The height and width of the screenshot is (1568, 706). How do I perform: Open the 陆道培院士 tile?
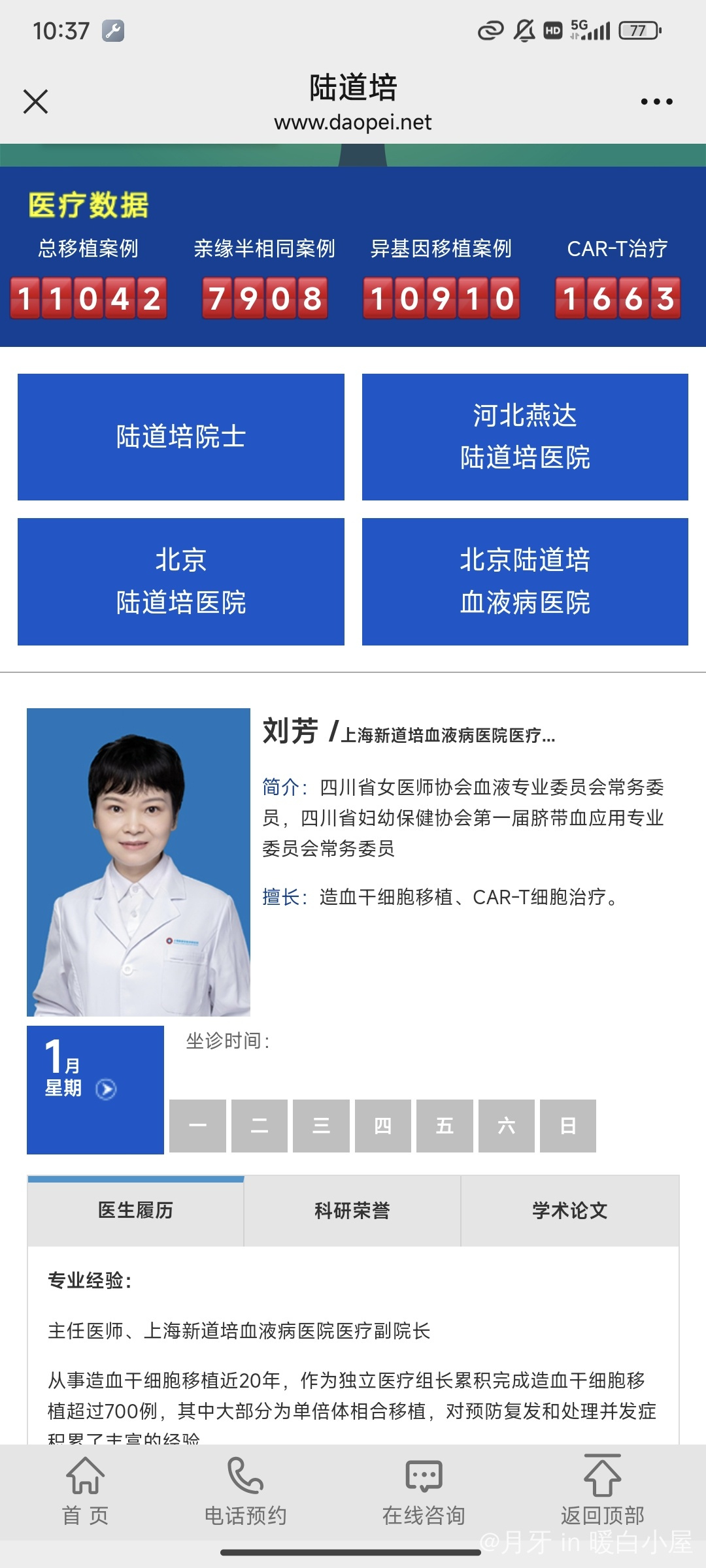click(x=181, y=437)
